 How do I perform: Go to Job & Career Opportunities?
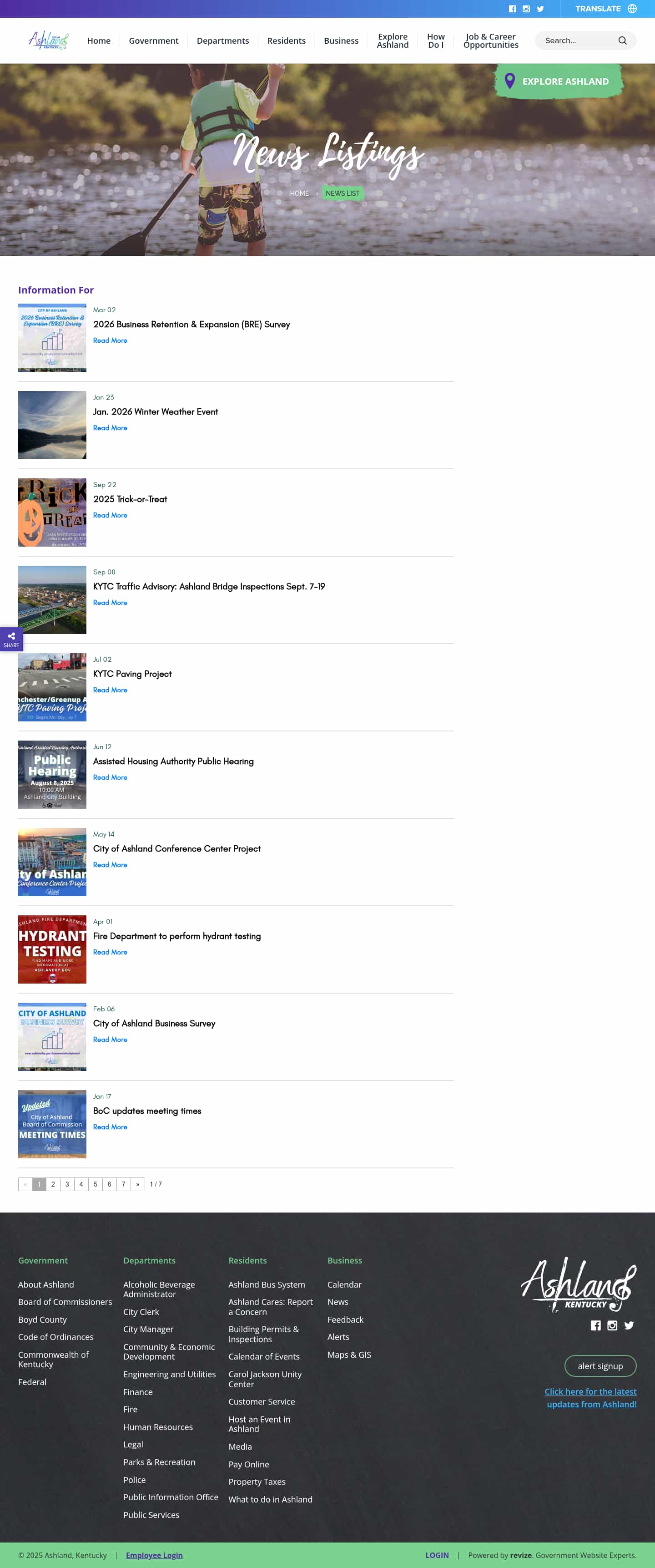[x=490, y=41]
